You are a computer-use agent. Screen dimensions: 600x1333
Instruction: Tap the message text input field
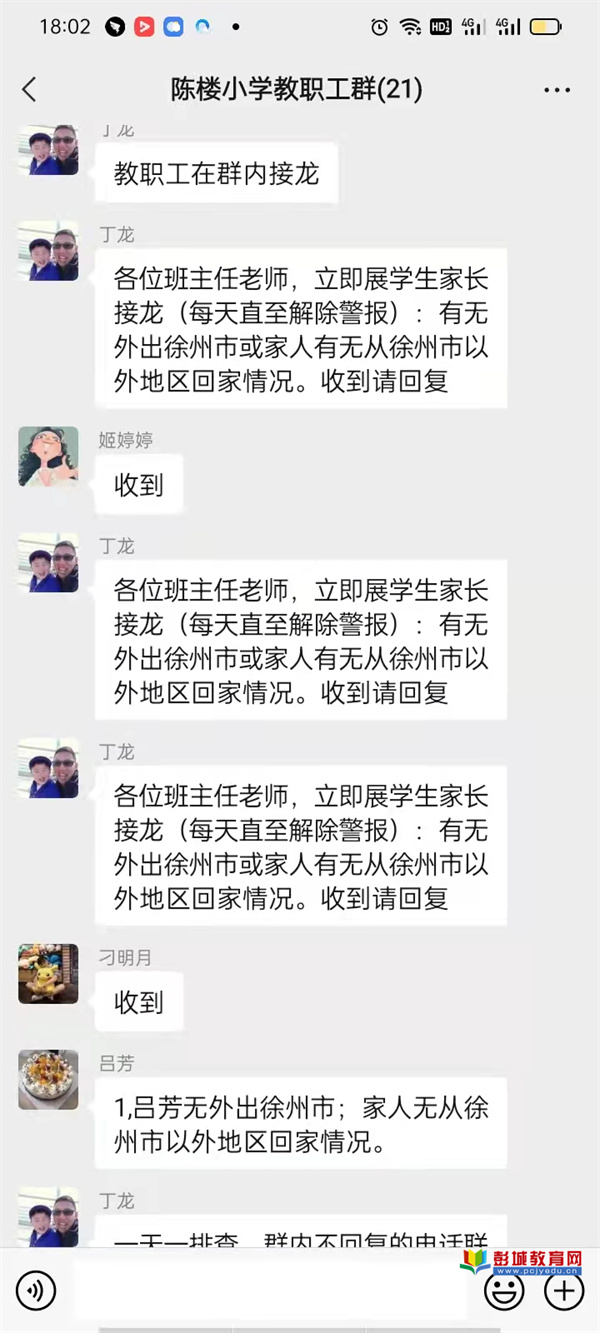(270, 1291)
